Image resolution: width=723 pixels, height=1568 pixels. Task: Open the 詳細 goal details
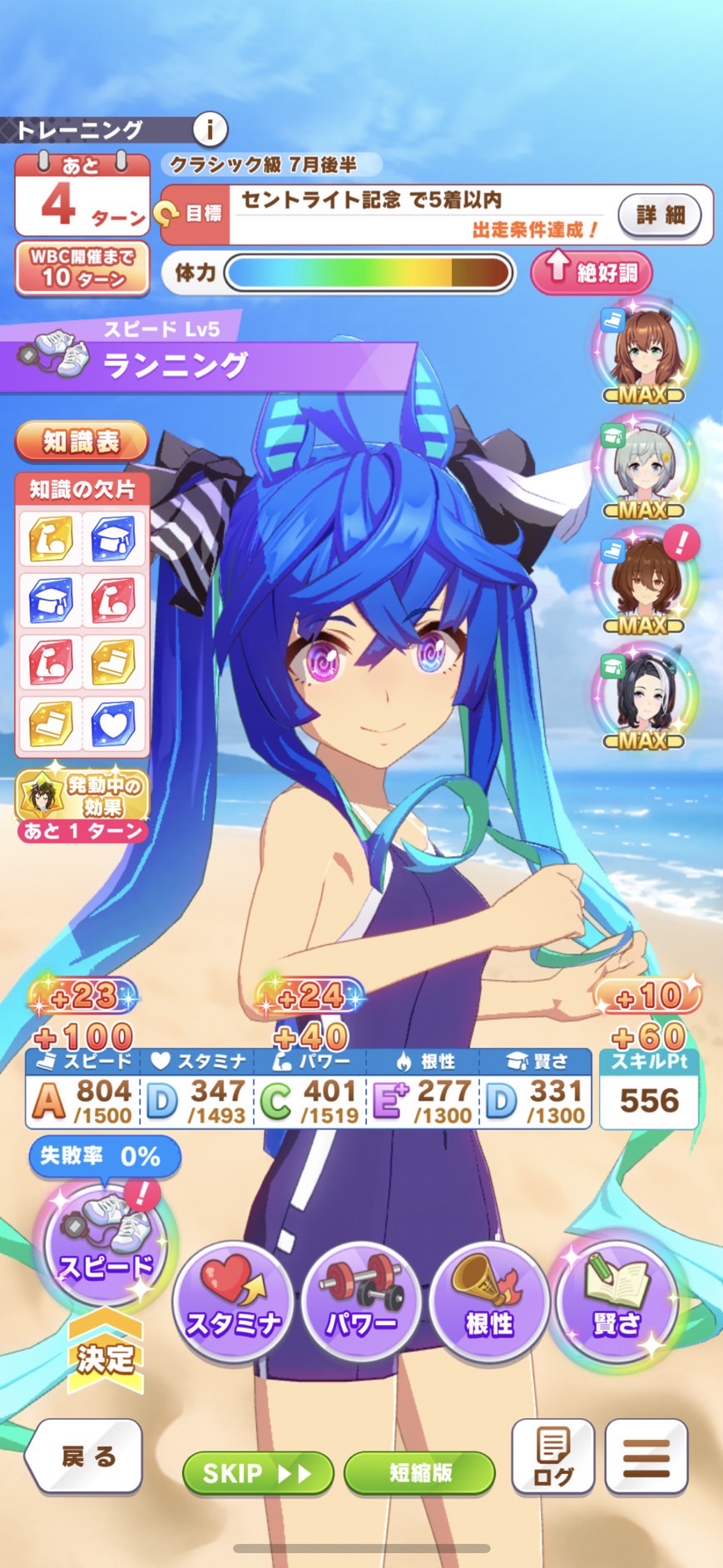[660, 215]
